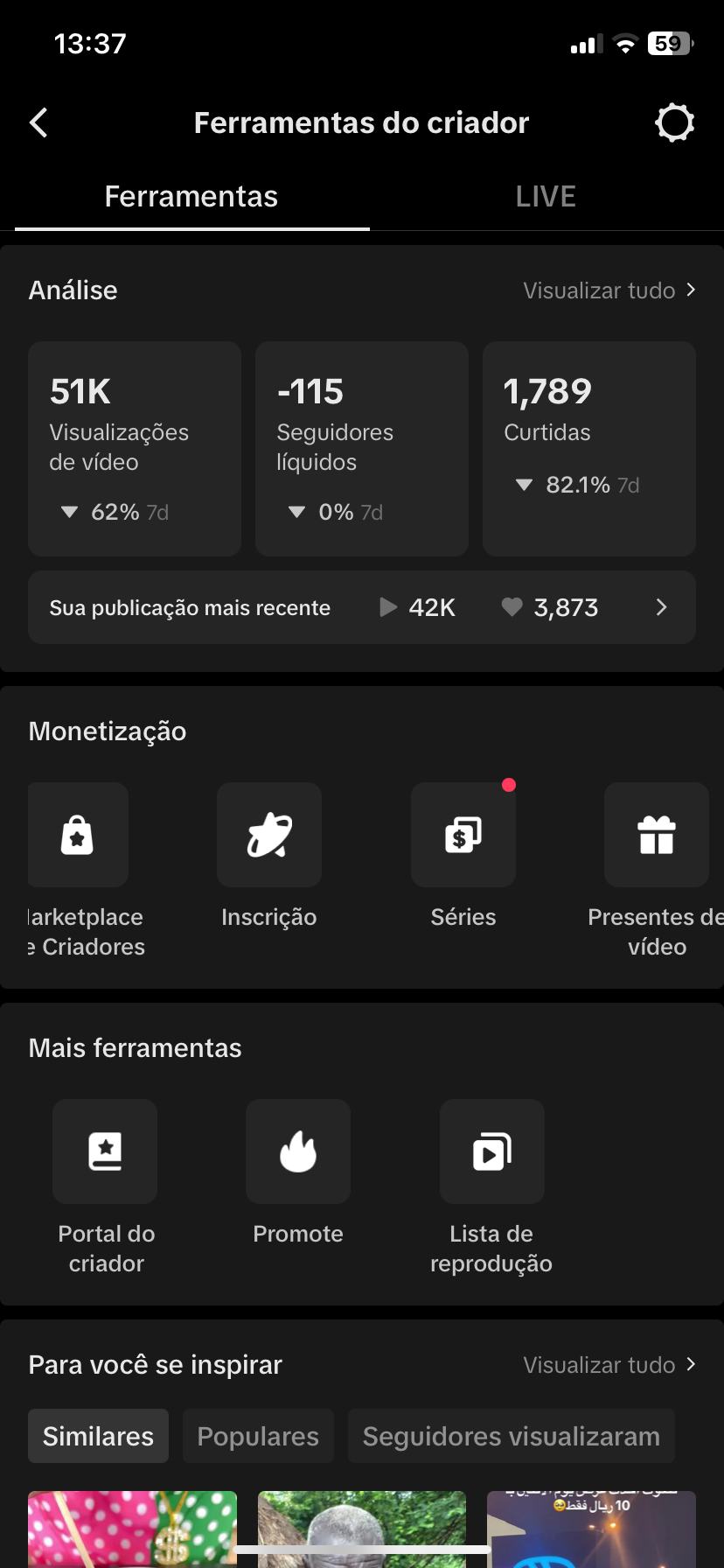Open Sua publicação mais recente row

[x=362, y=607]
